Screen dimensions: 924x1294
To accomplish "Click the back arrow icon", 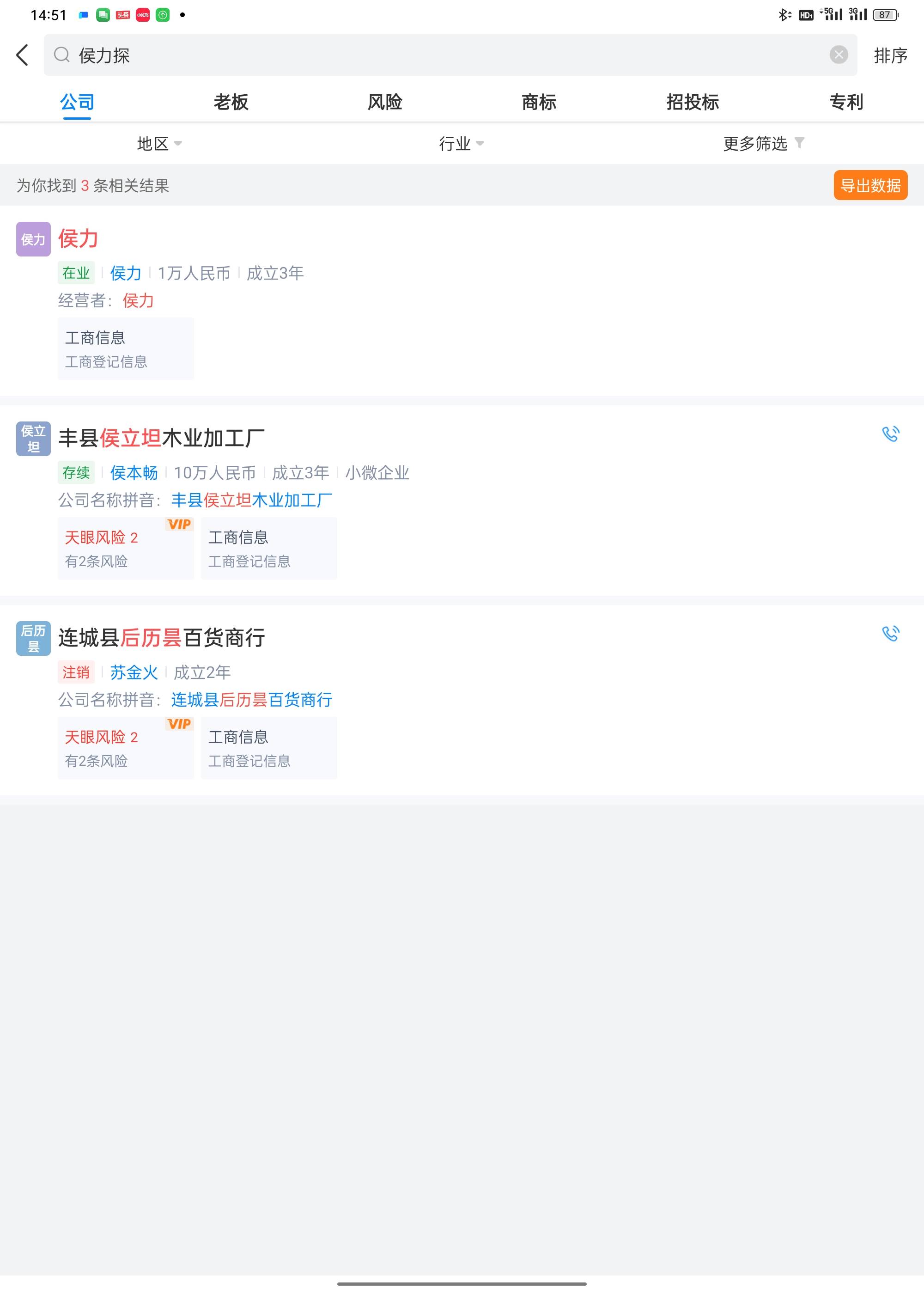I will coord(22,55).
